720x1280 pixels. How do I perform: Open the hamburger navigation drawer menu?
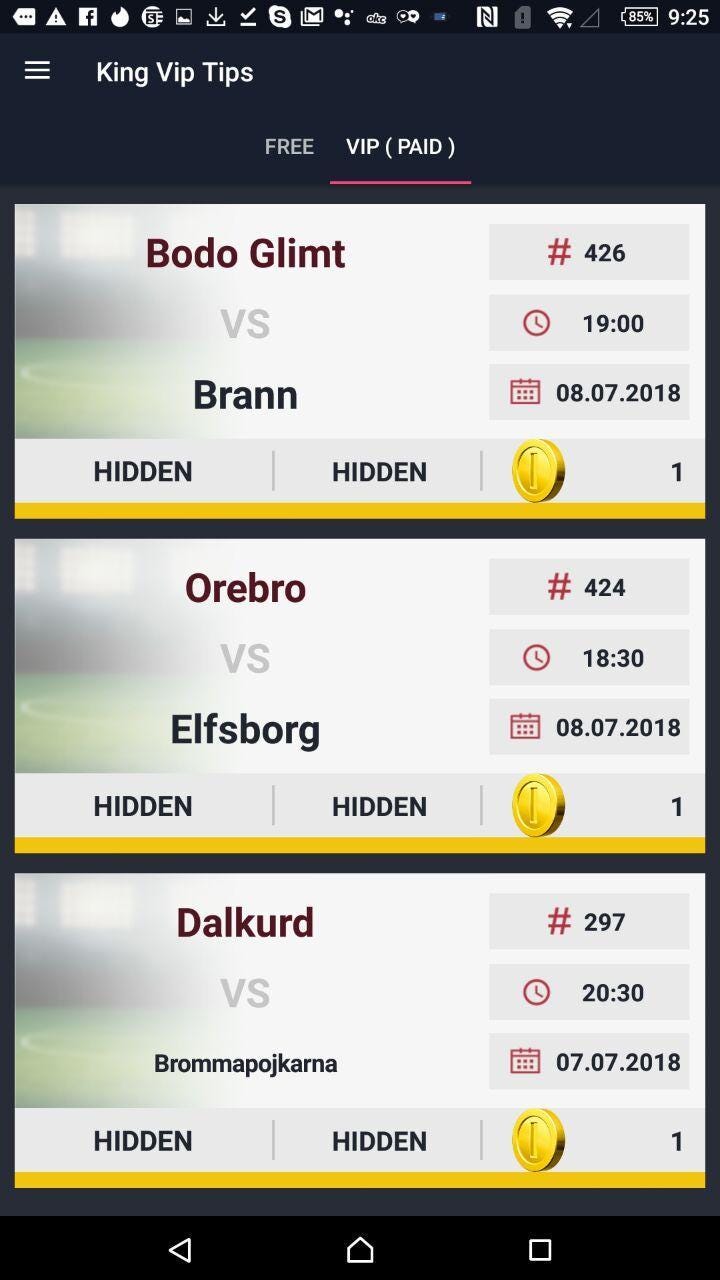click(x=37, y=71)
